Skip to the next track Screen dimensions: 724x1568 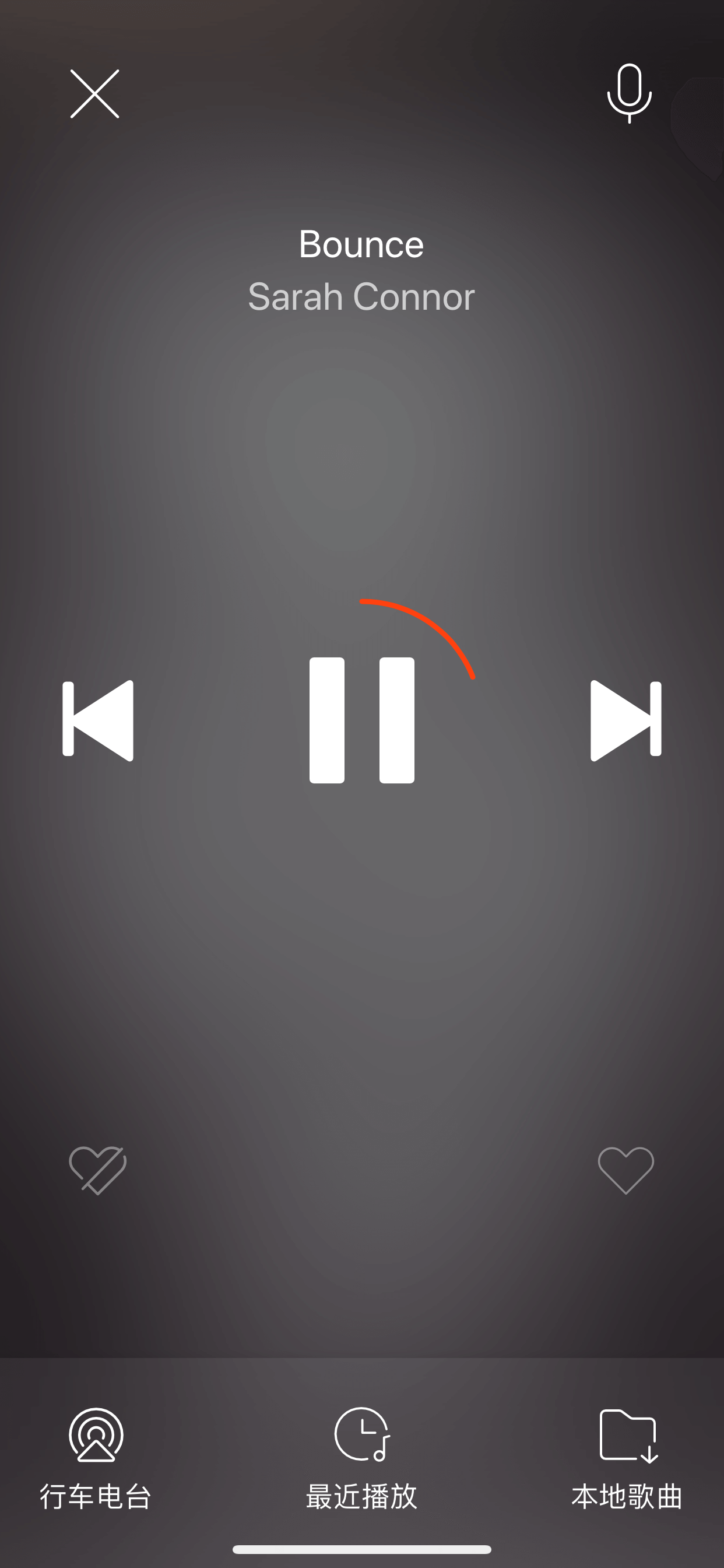(626, 720)
